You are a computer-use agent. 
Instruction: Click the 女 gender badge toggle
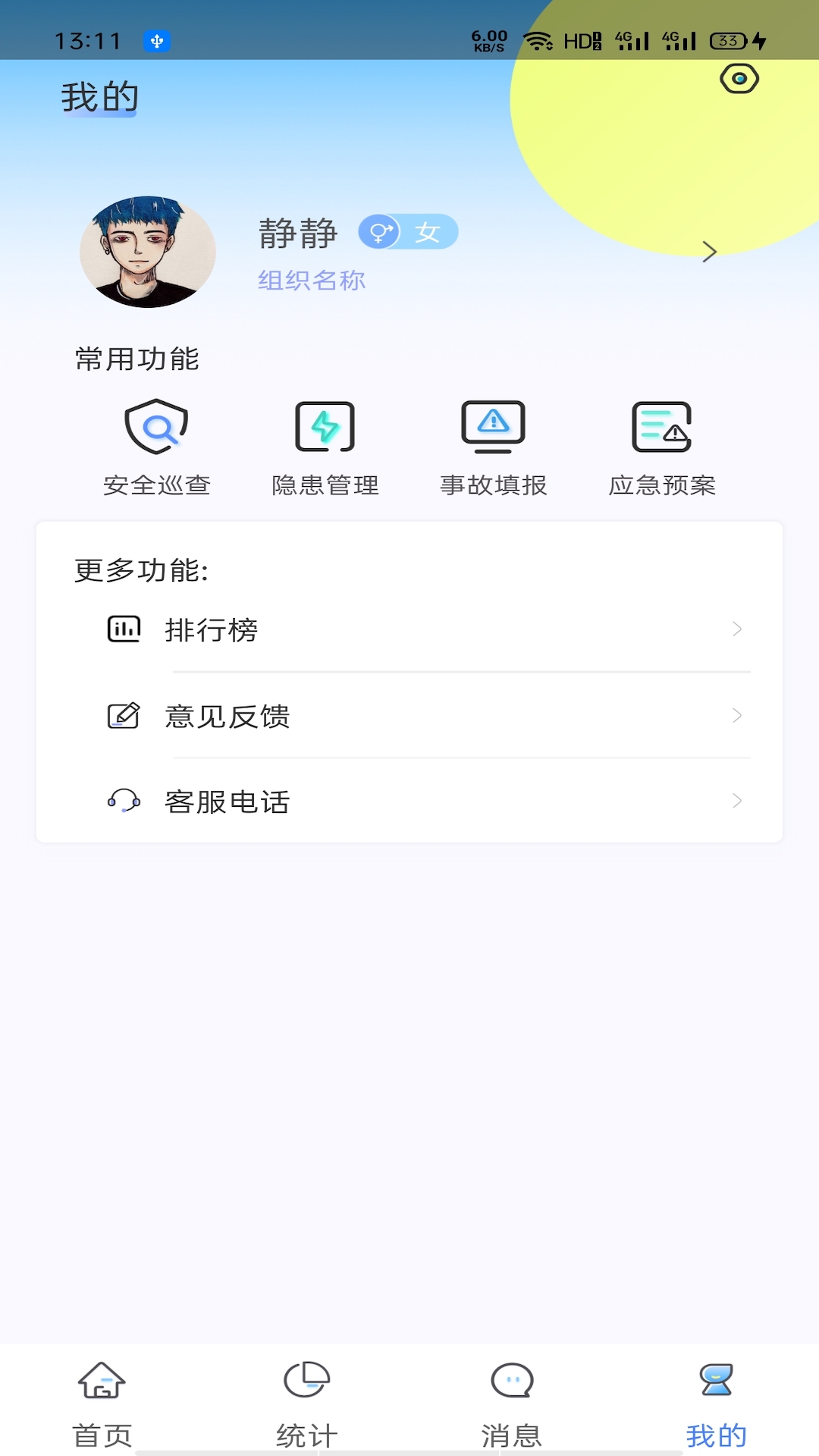(x=410, y=233)
